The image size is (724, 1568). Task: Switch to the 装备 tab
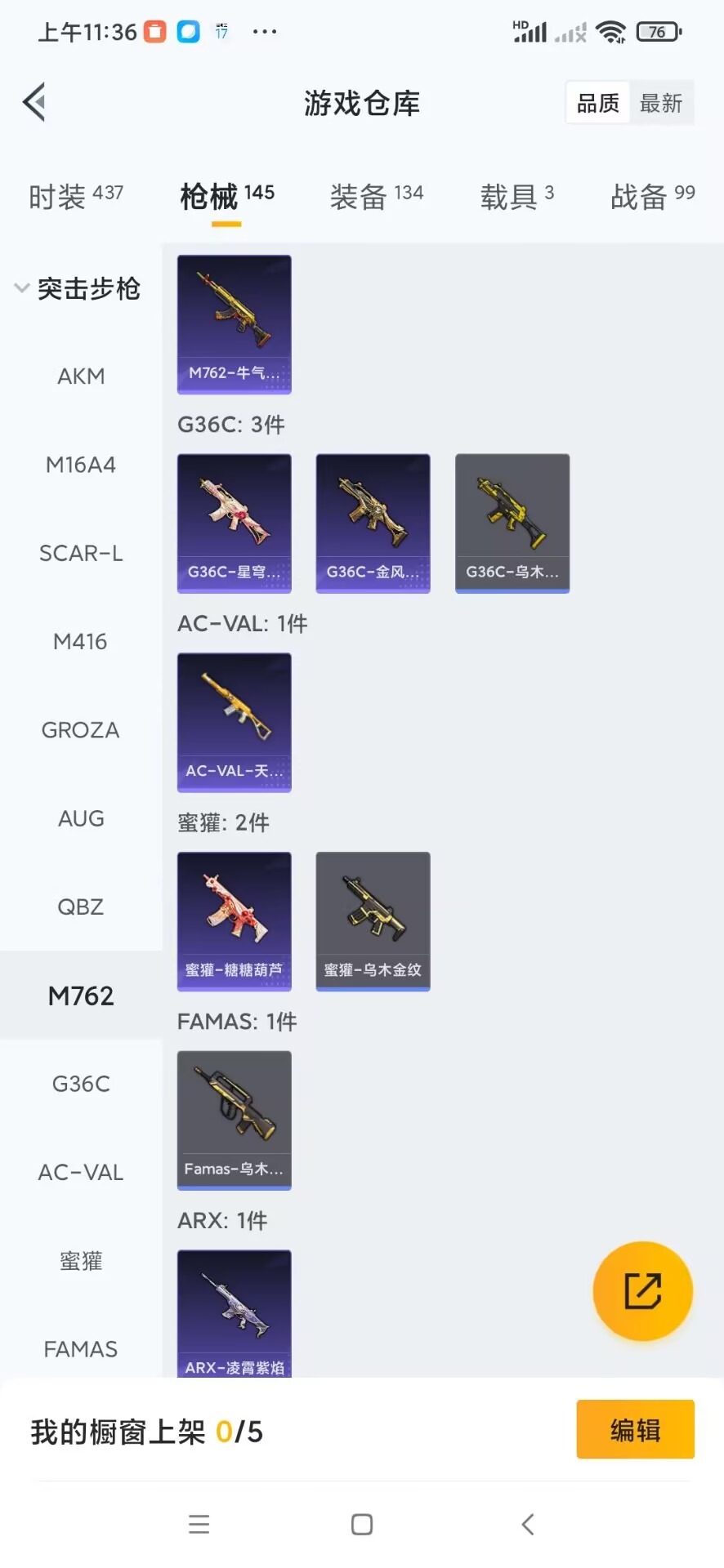click(376, 196)
